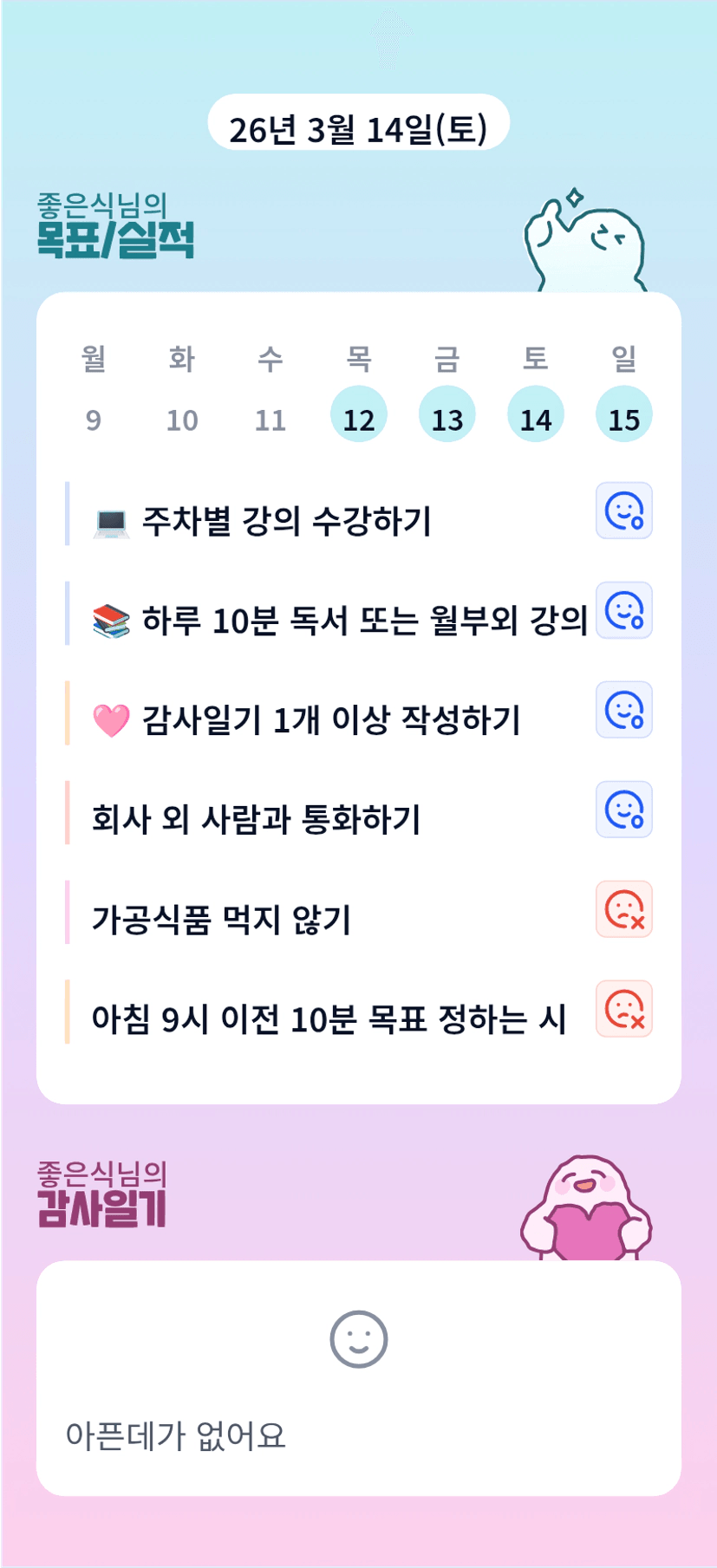Tap the red face for 가공식품 먹지 않기

tap(624, 909)
